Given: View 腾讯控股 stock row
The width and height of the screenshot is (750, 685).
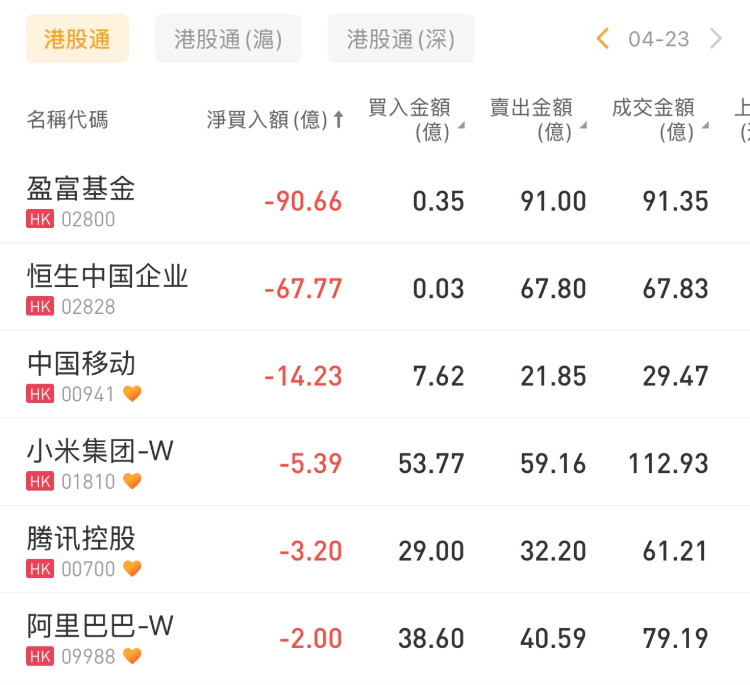Looking at the screenshot, I should pyautogui.click(x=81, y=550).
